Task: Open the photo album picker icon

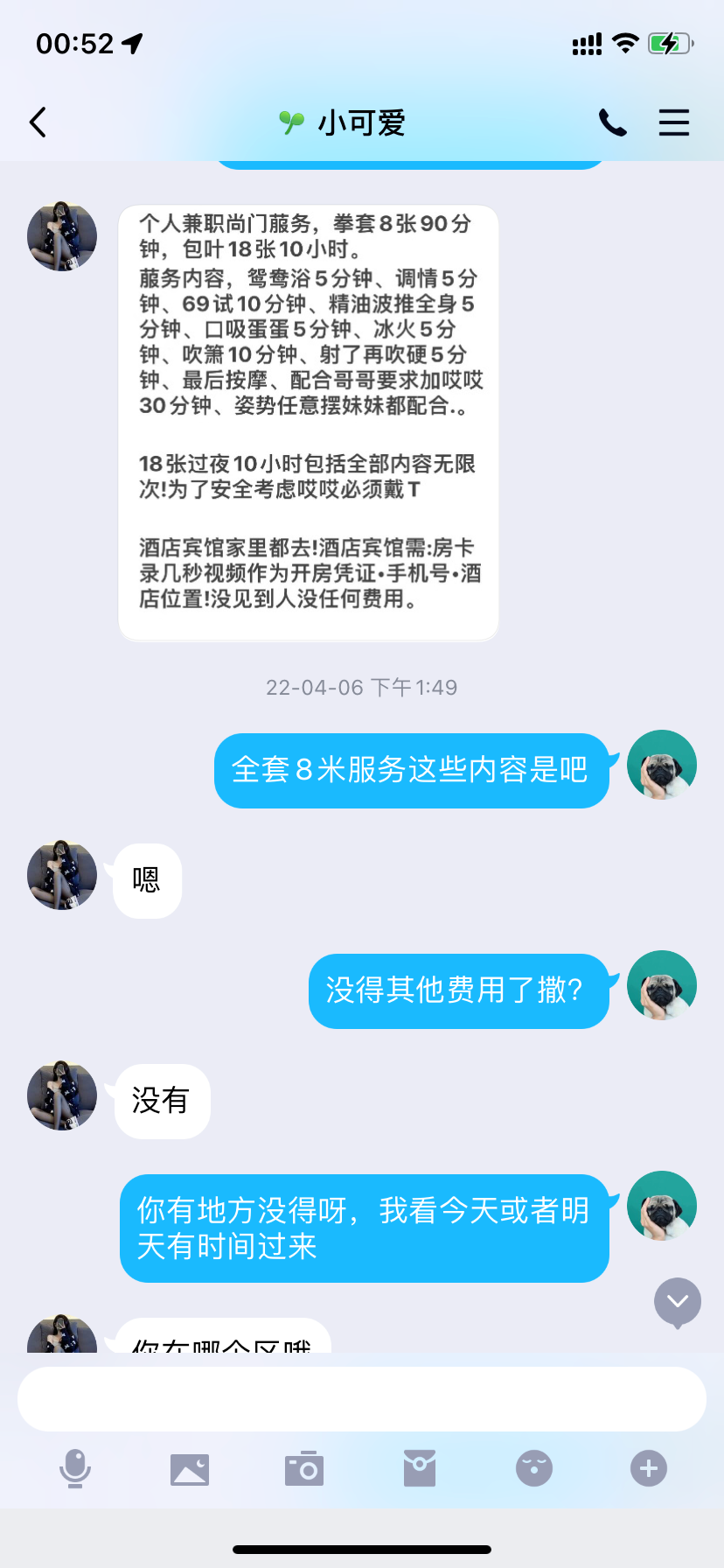Action: 191,1468
